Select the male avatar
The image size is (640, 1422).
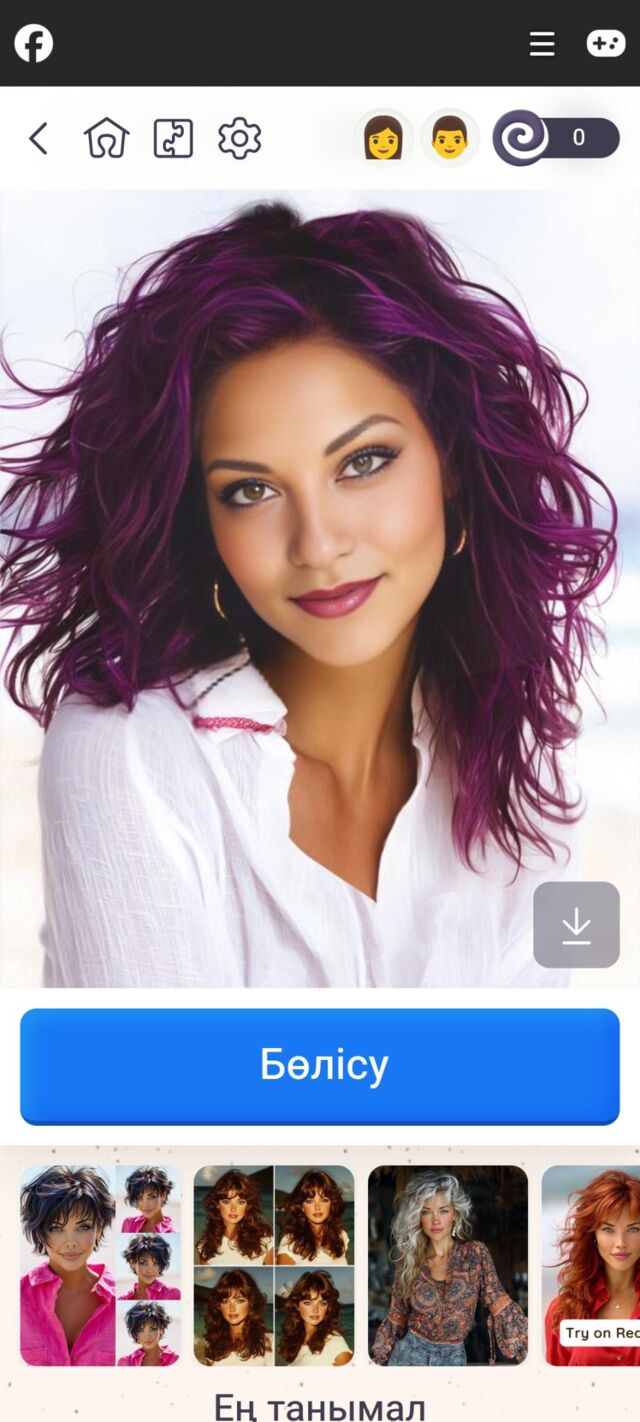450,138
